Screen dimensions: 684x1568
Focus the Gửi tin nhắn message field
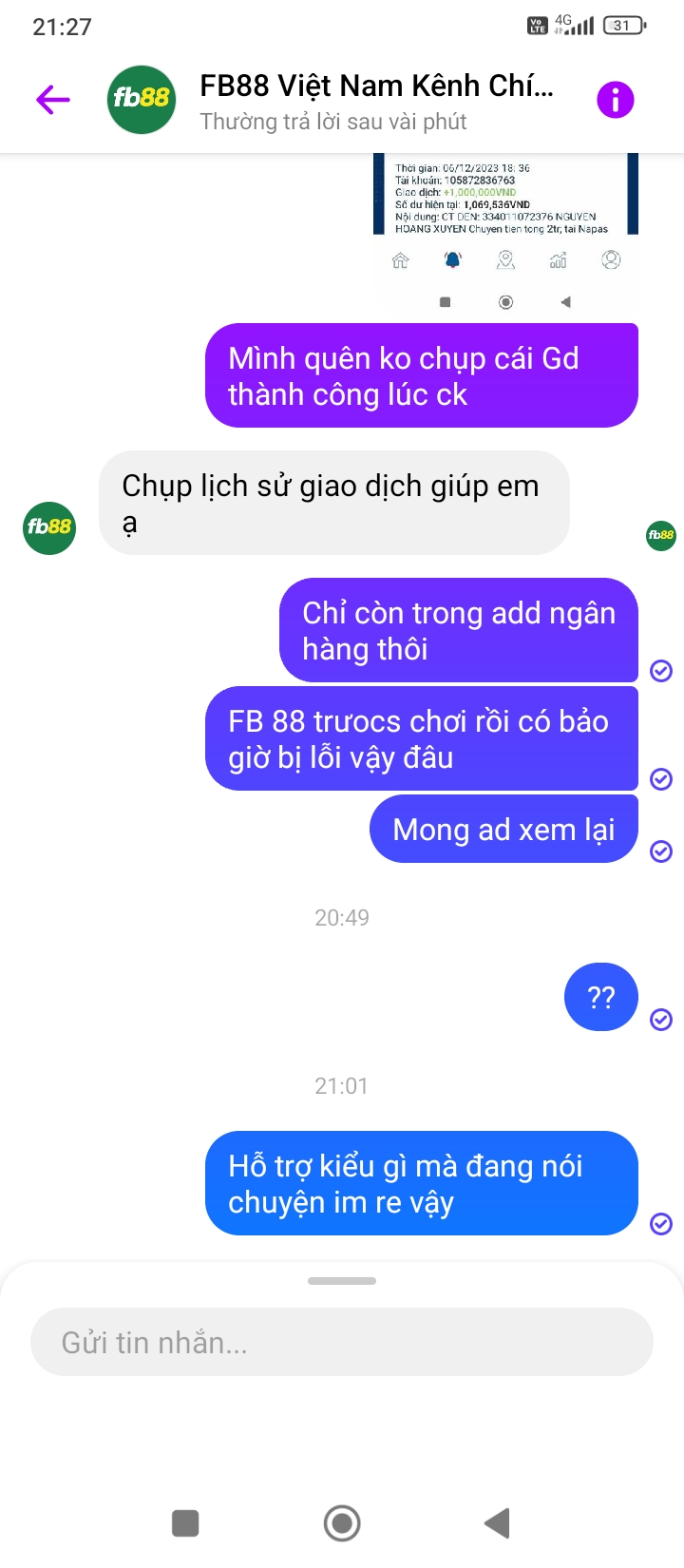(x=342, y=1342)
